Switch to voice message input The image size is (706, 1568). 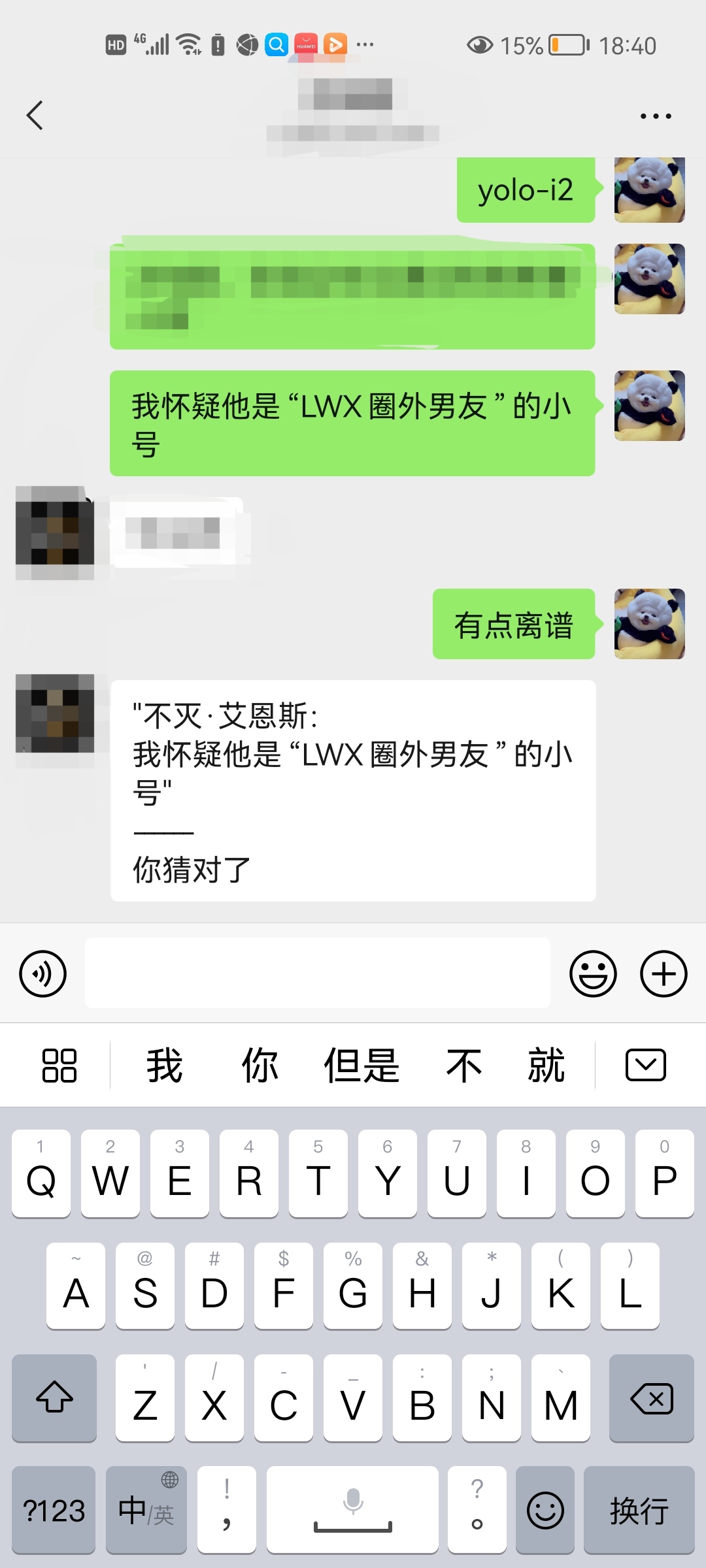pyautogui.click(x=43, y=973)
